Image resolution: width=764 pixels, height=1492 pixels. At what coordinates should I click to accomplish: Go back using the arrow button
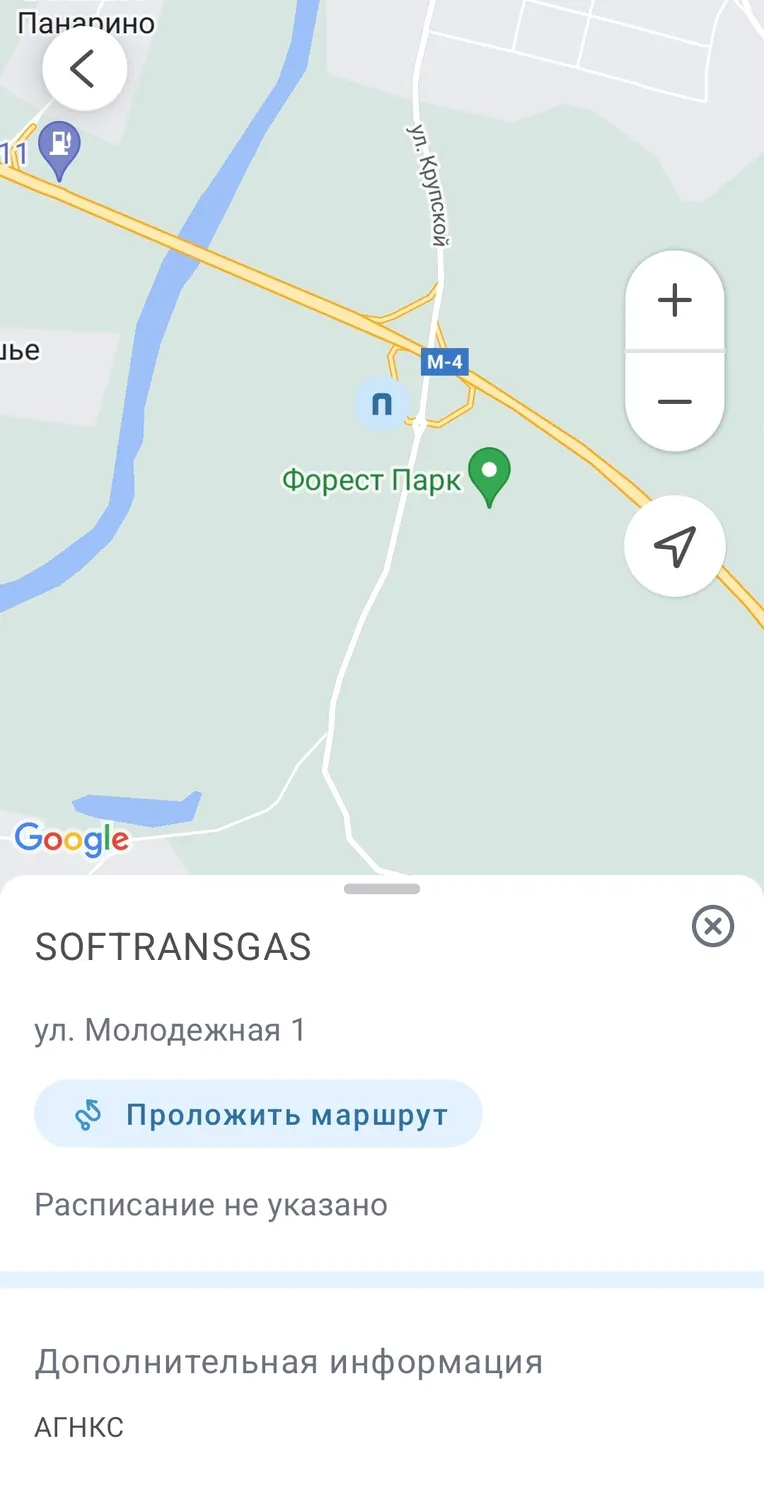[84, 68]
